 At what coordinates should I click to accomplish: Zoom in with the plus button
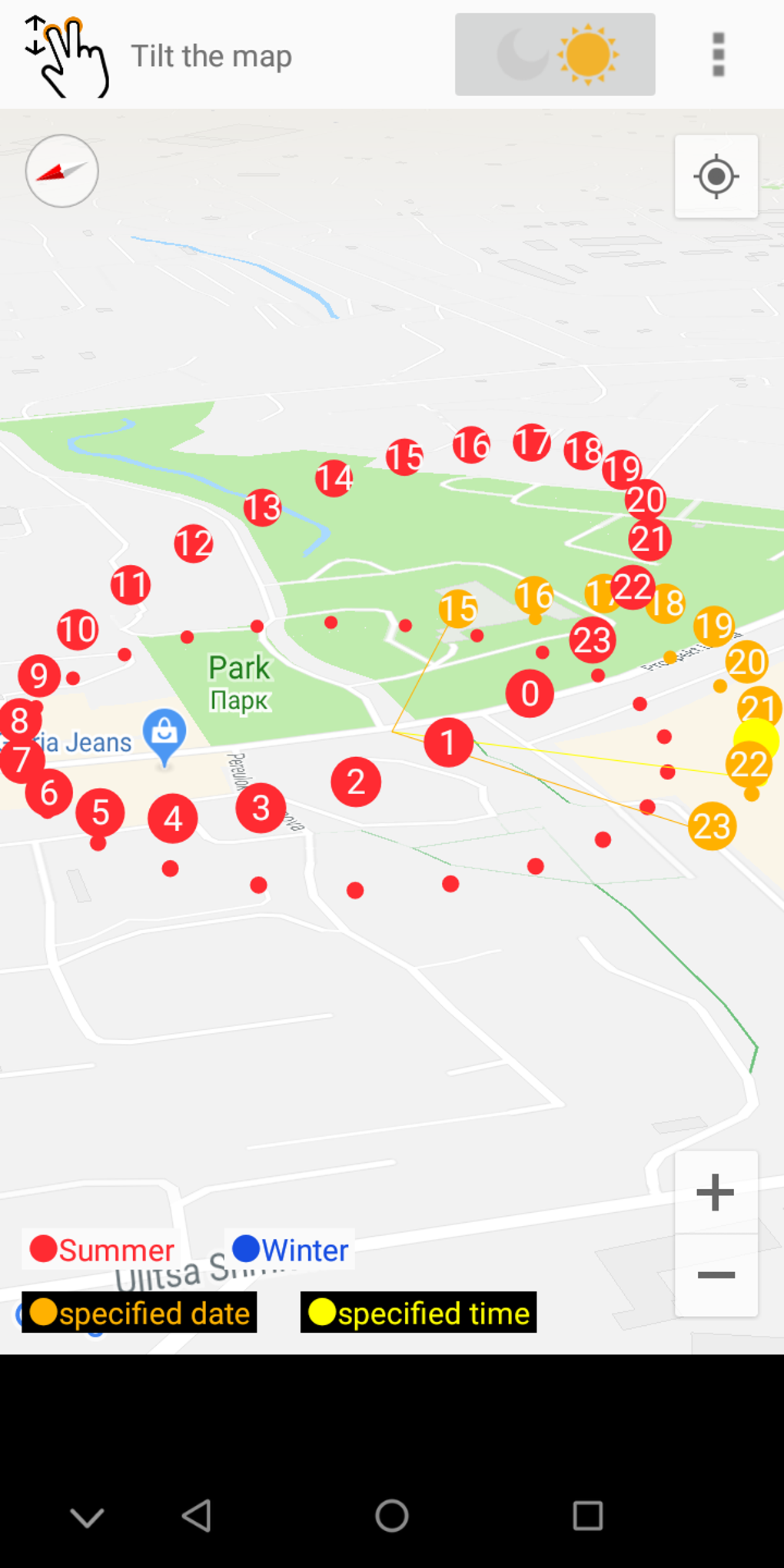click(715, 1191)
